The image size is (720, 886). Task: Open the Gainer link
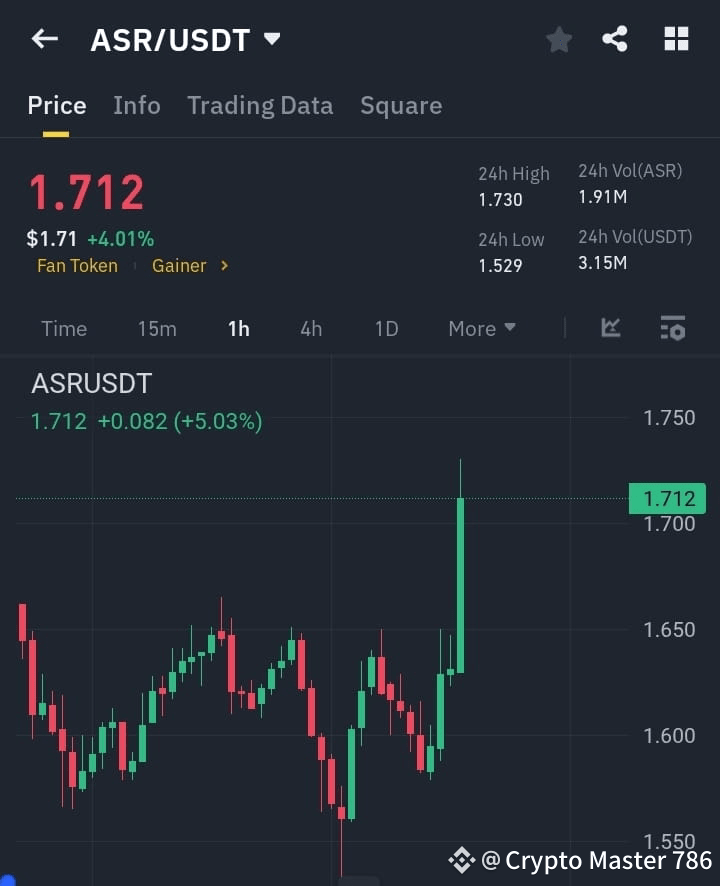pyautogui.click(x=179, y=266)
